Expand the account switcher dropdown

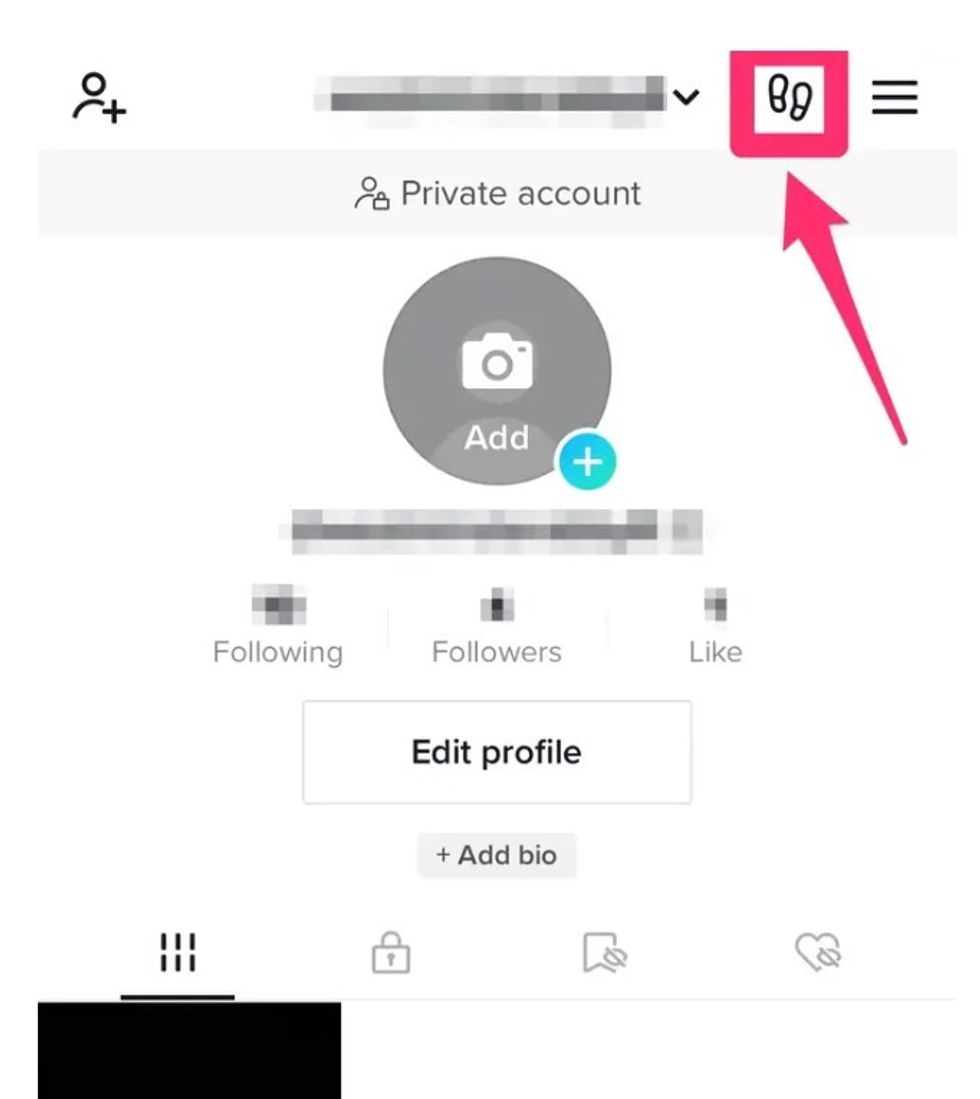coord(686,97)
